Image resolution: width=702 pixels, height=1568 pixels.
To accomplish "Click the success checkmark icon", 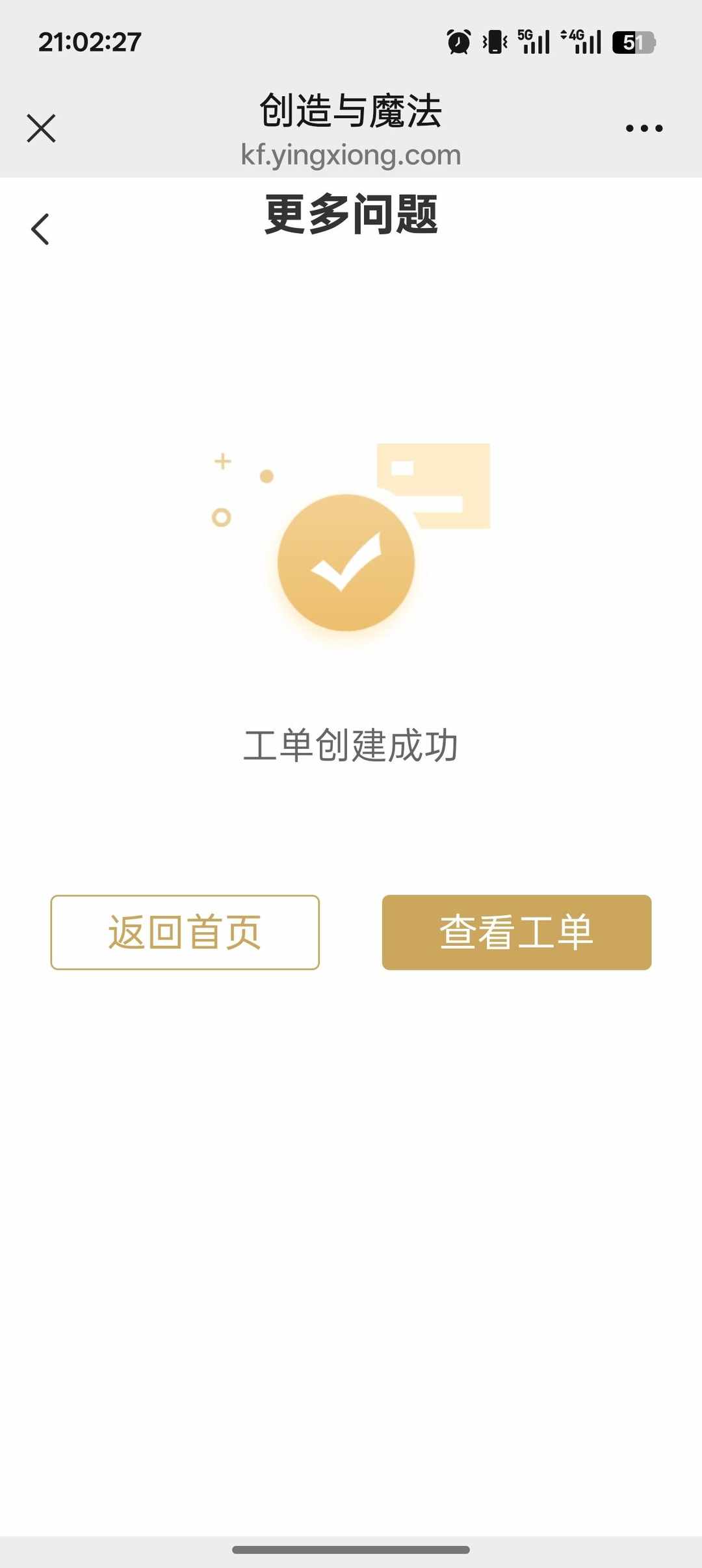I will 349,564.
